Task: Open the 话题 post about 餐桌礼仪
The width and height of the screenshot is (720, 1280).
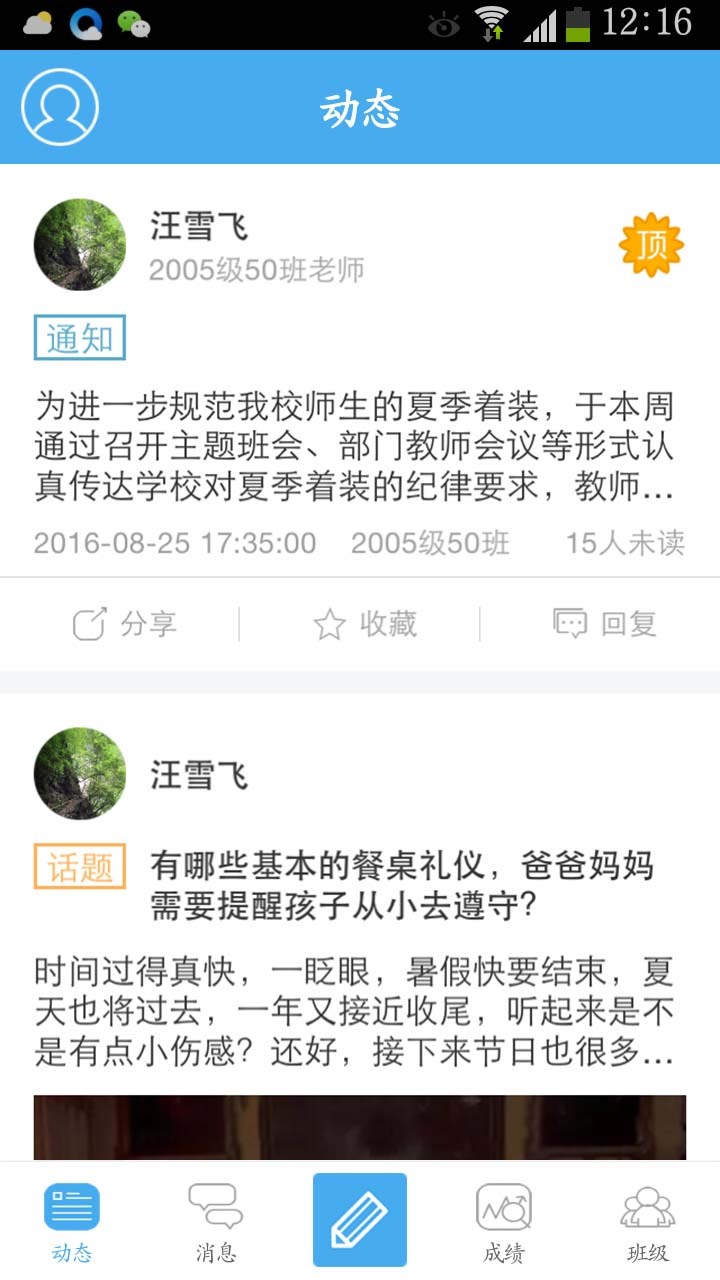Action: click(x=400, y=884)
